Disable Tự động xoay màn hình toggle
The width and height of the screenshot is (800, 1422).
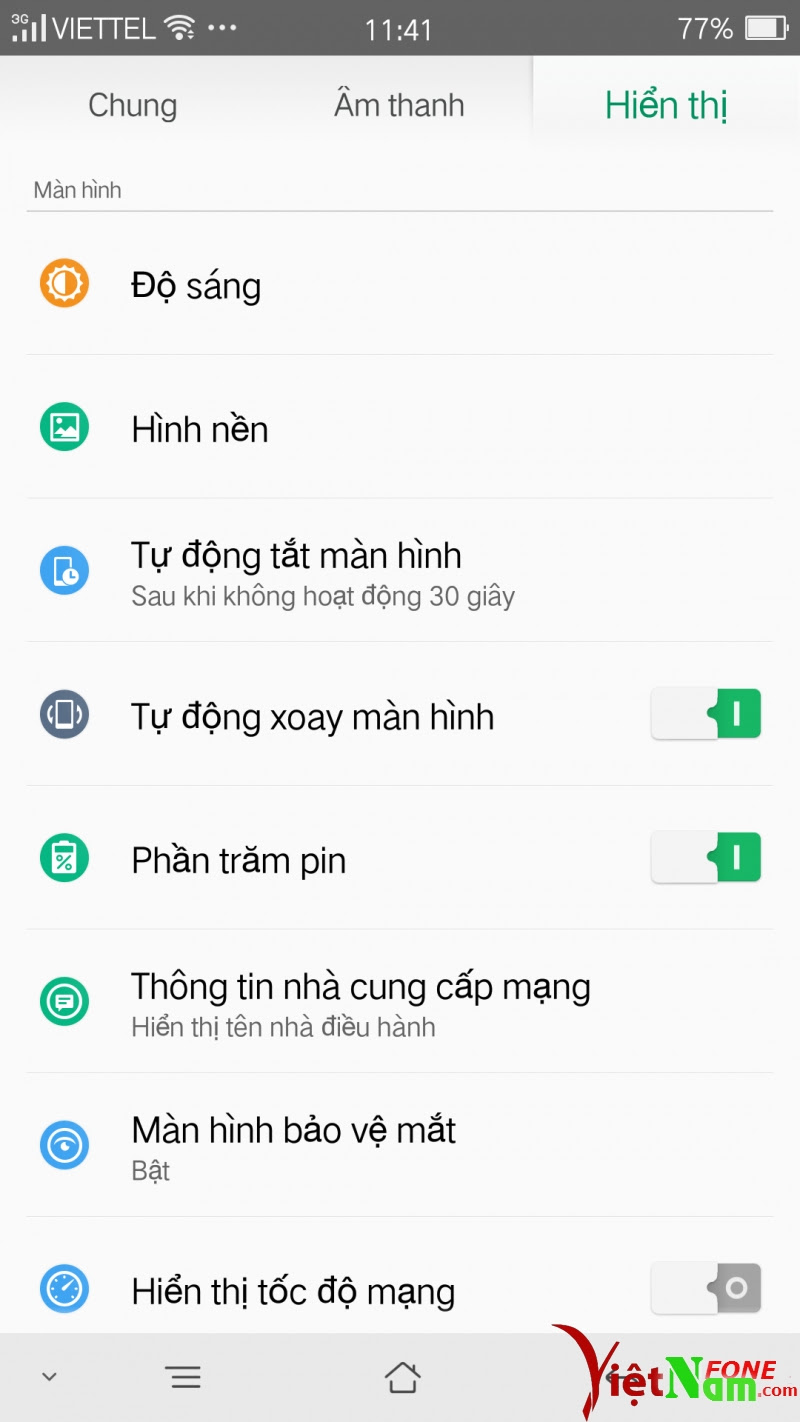(706, 714)
